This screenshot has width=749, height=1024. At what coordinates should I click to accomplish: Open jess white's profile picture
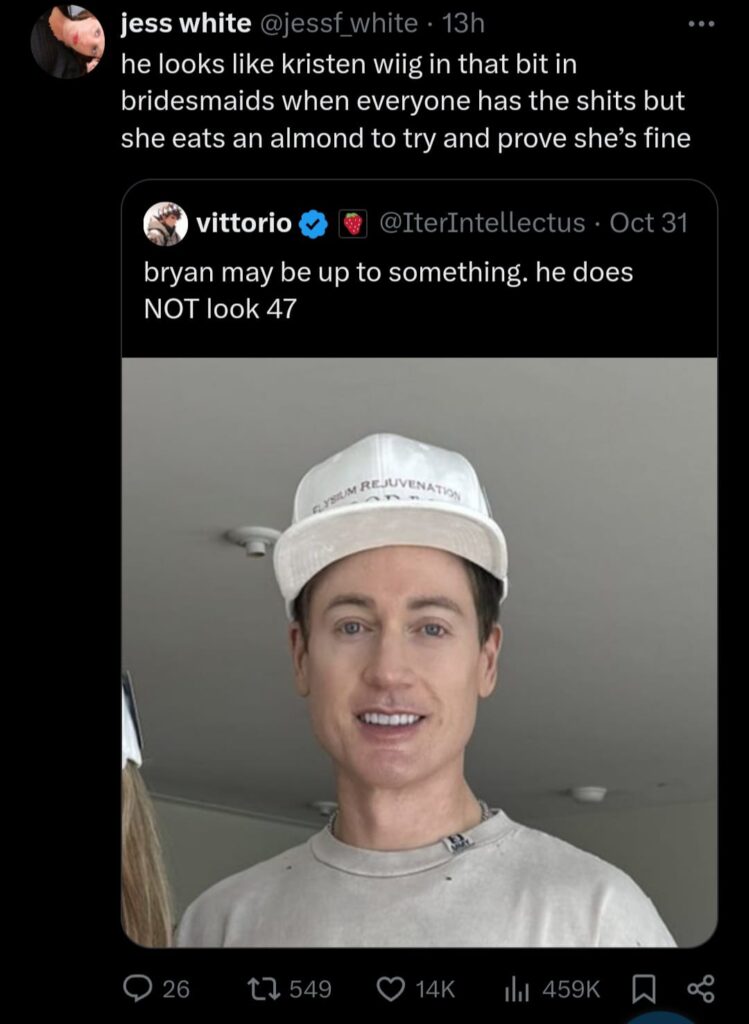point(67,42)
